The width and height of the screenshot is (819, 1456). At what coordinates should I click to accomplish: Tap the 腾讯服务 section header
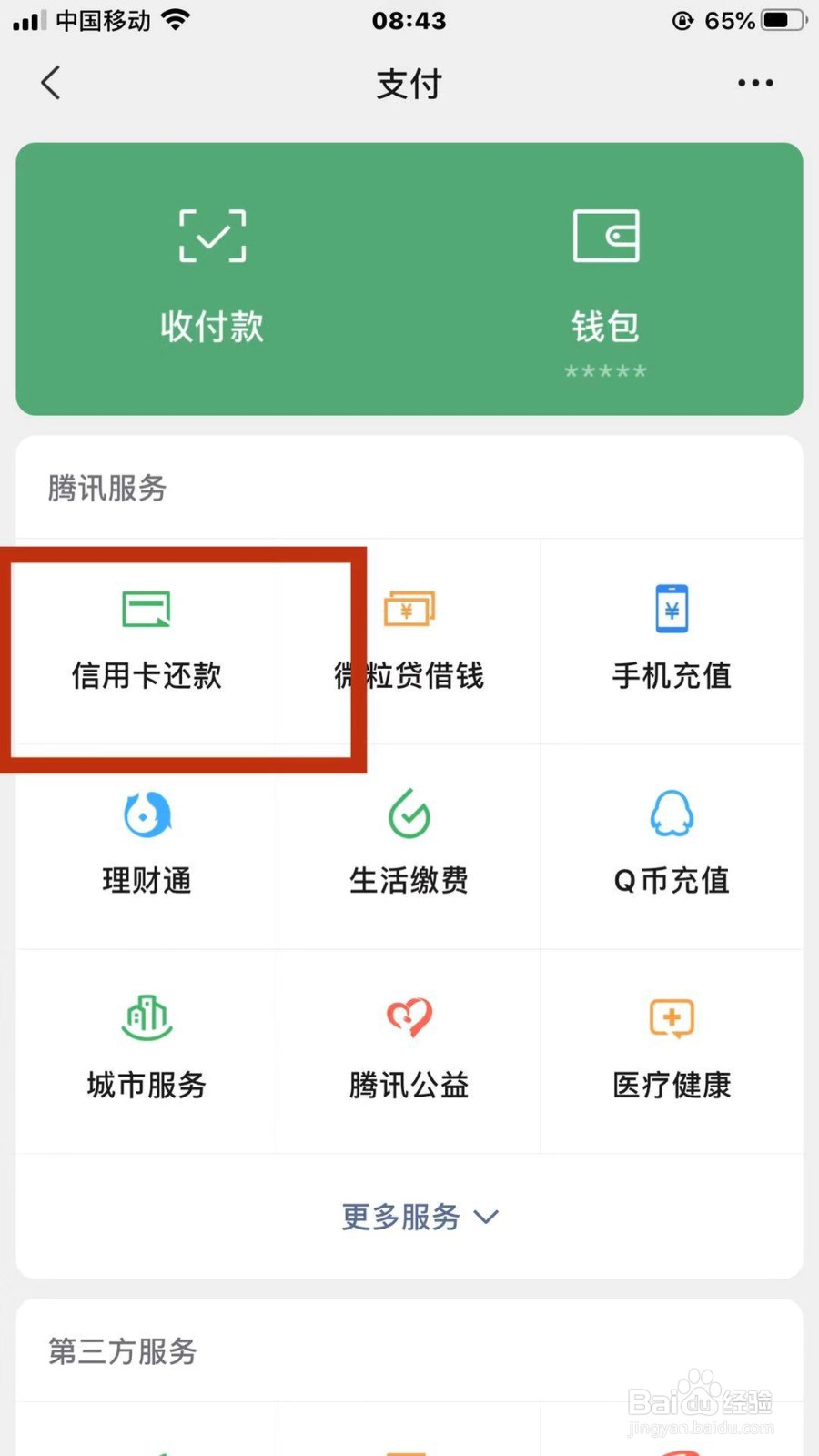(106, 489)
